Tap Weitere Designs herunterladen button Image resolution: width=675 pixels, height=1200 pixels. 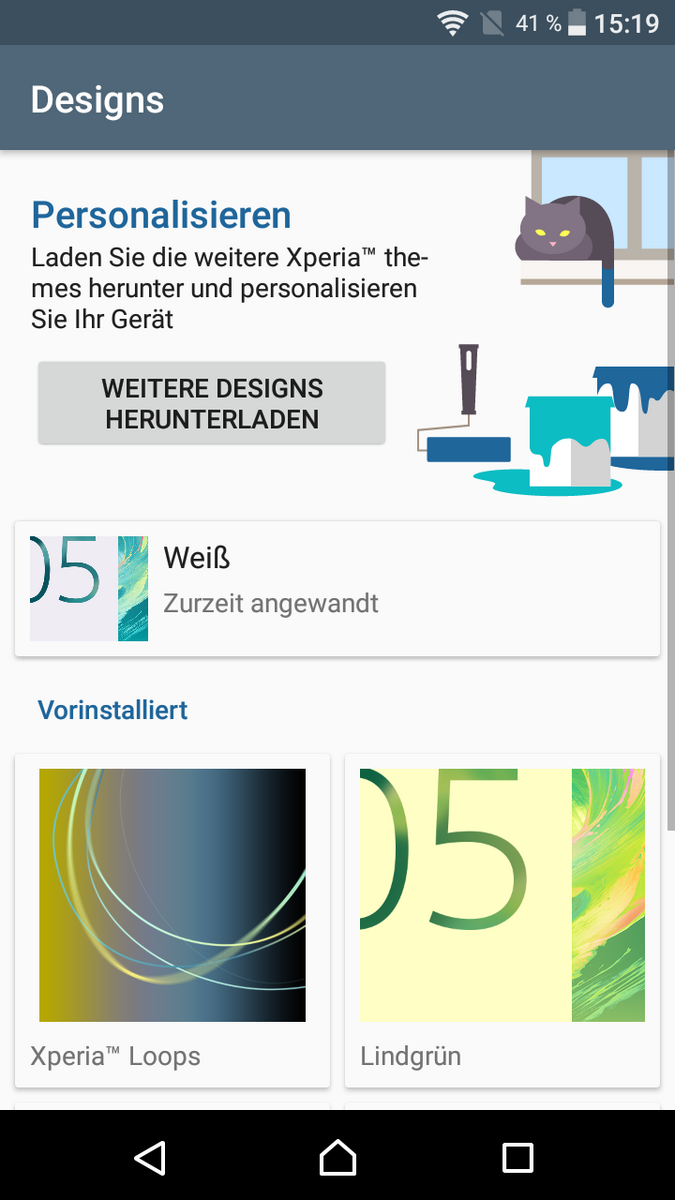[x=211, y=403]
